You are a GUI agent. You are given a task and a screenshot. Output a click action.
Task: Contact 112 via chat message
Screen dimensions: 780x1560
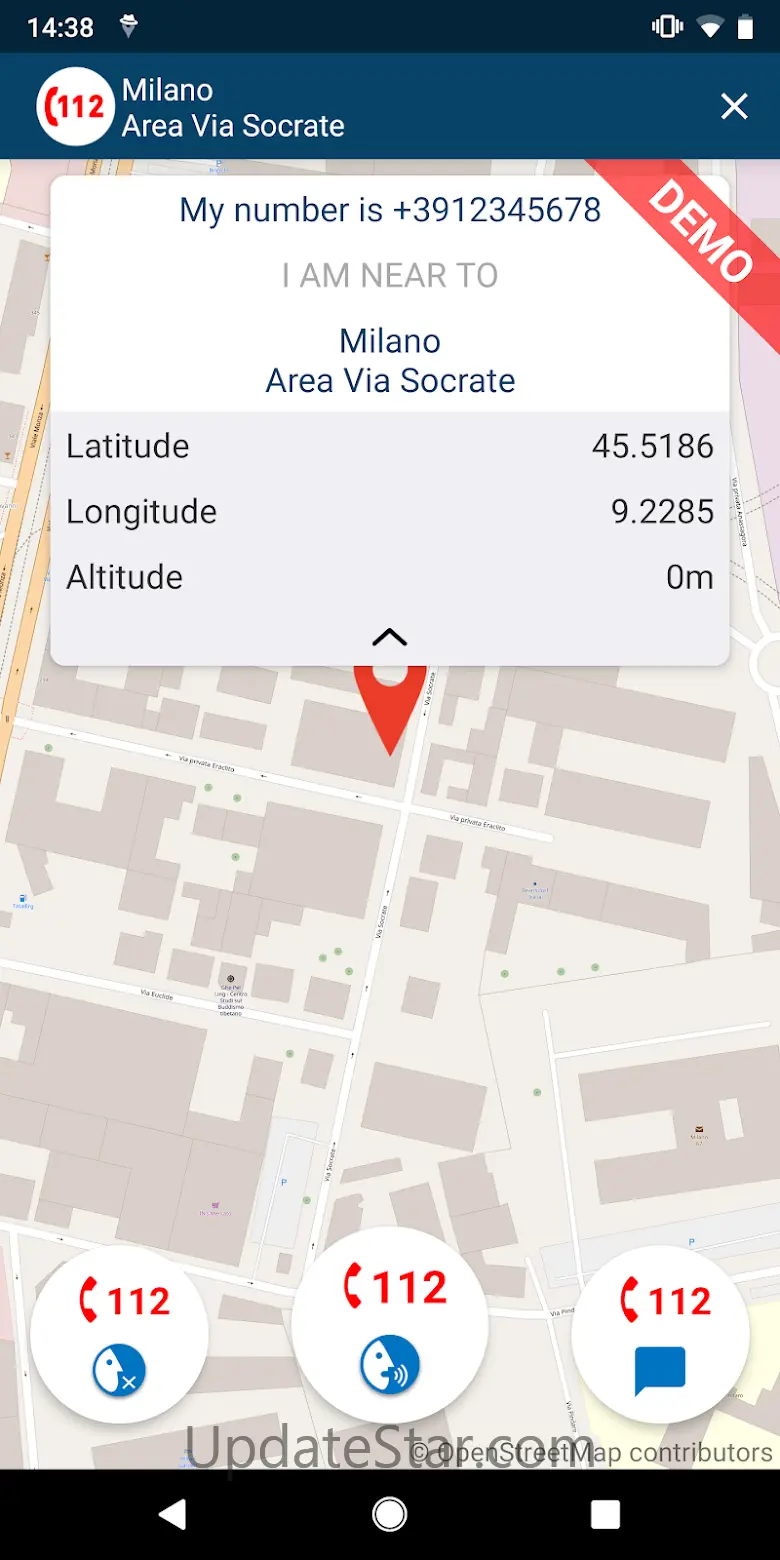pos(660,1334)
